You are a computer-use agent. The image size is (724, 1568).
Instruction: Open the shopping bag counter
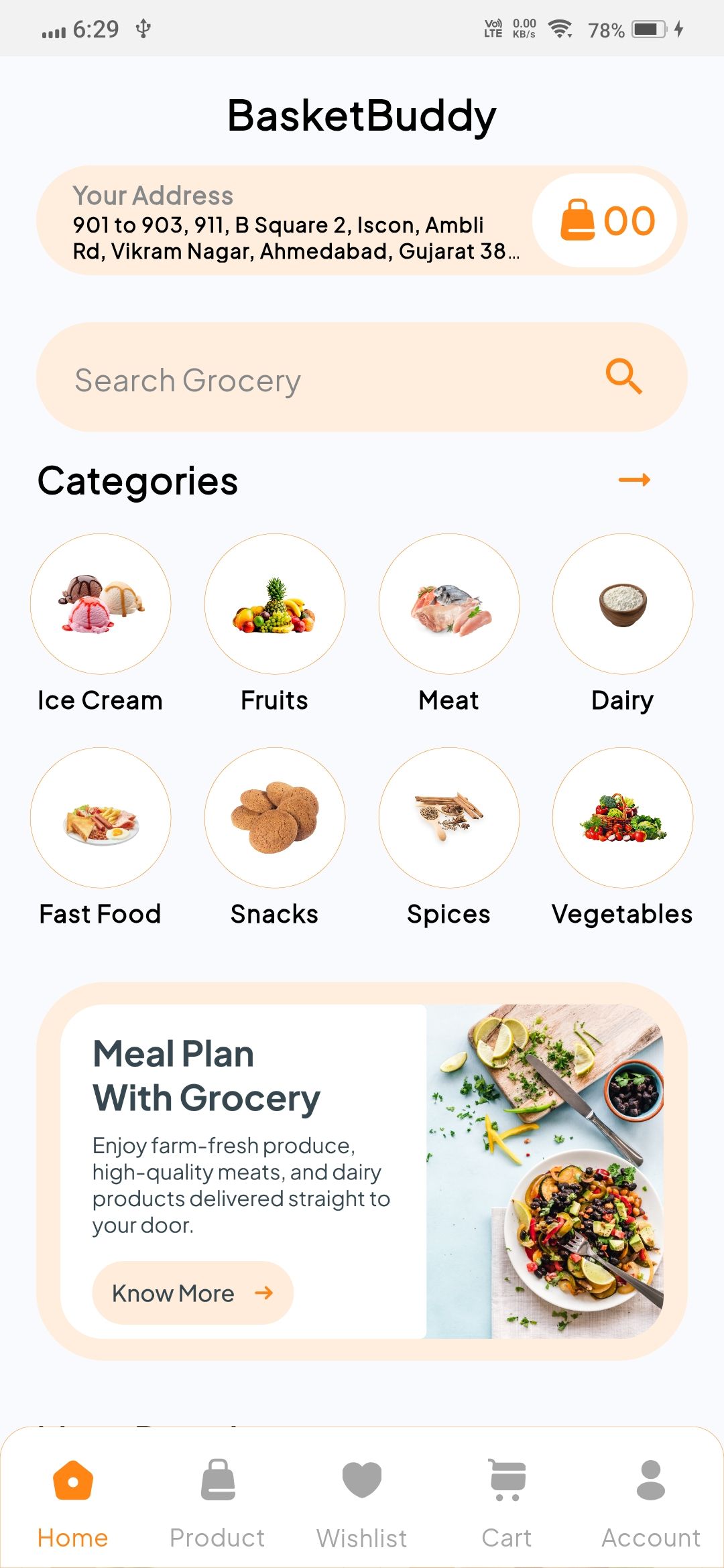tap(607, 220)
